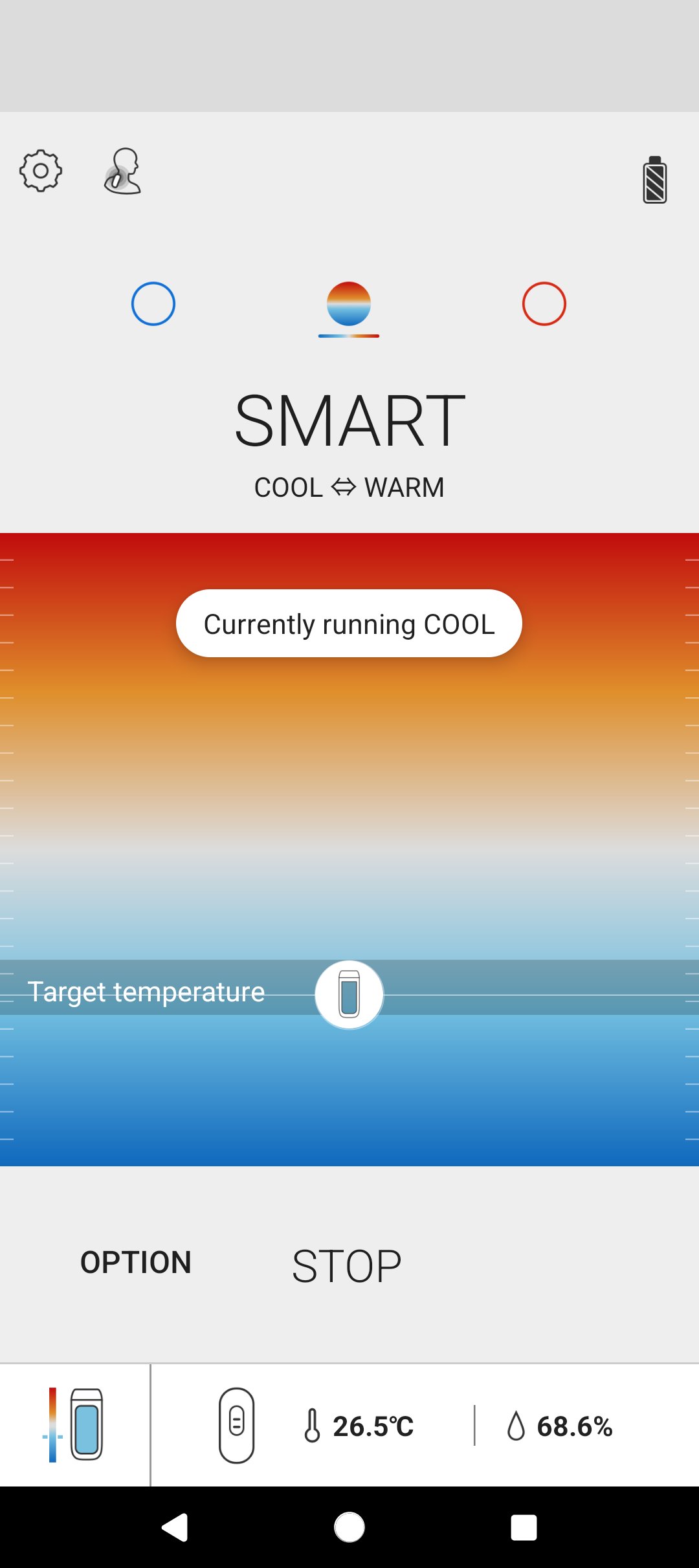Open the device temperature tab
Screen dimensions: 699x1568
coord(75,1425)
